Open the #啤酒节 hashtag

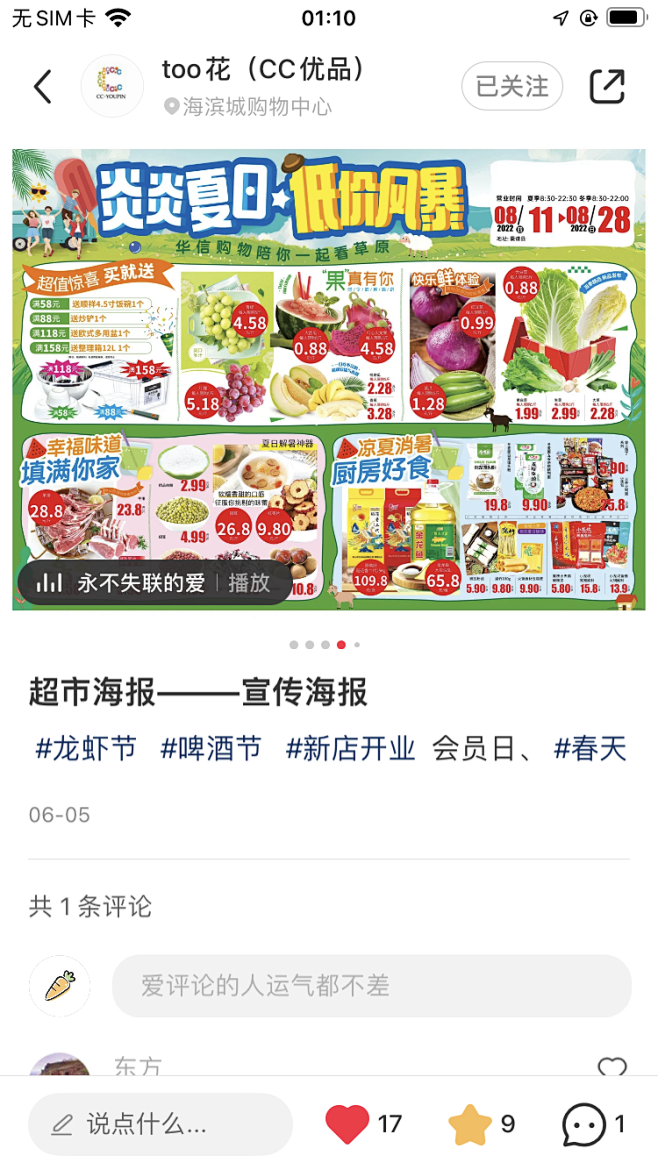tap(211, 748)
